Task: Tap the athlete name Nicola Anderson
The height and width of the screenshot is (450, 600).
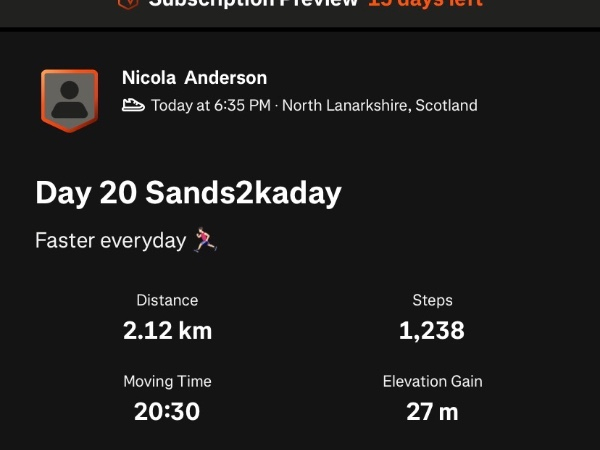Action: click(x=194, y=78)
